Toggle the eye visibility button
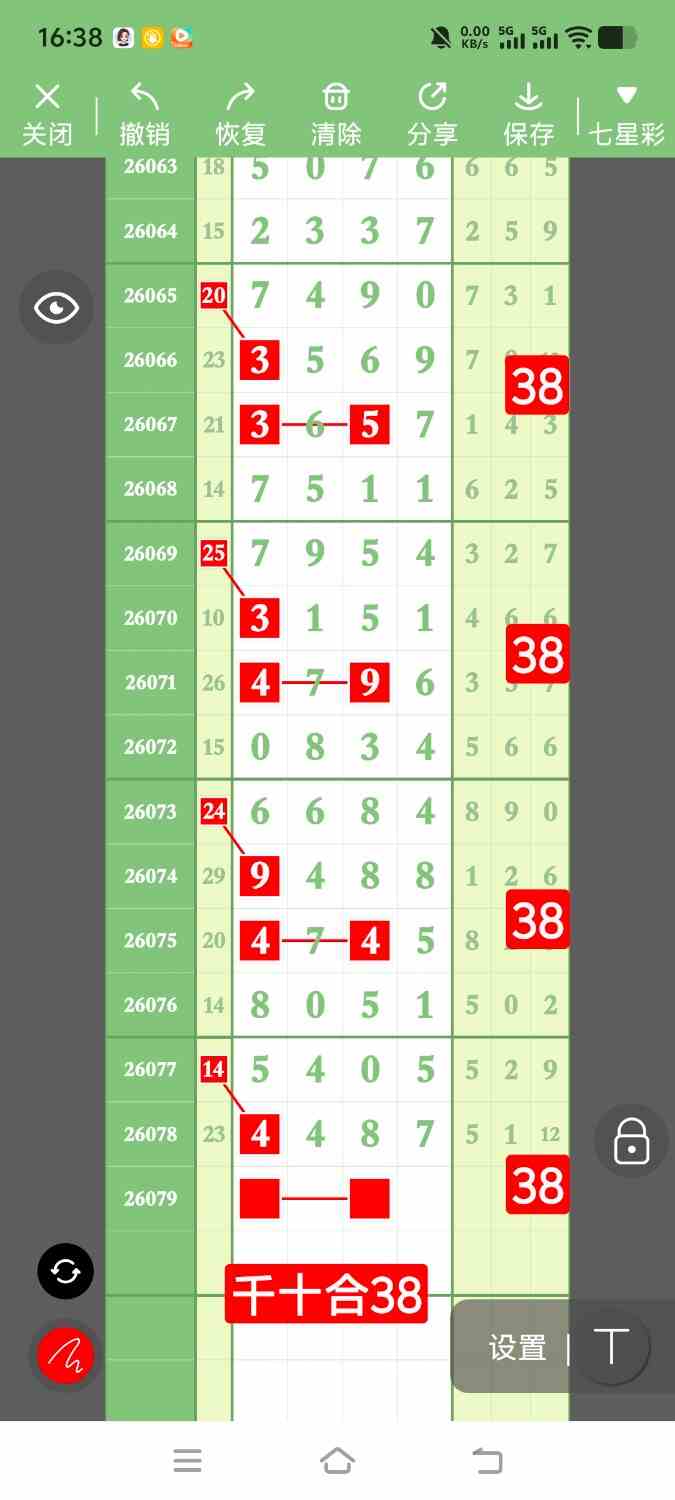The width and height of the screenshot is (675, 1500). 56,308
